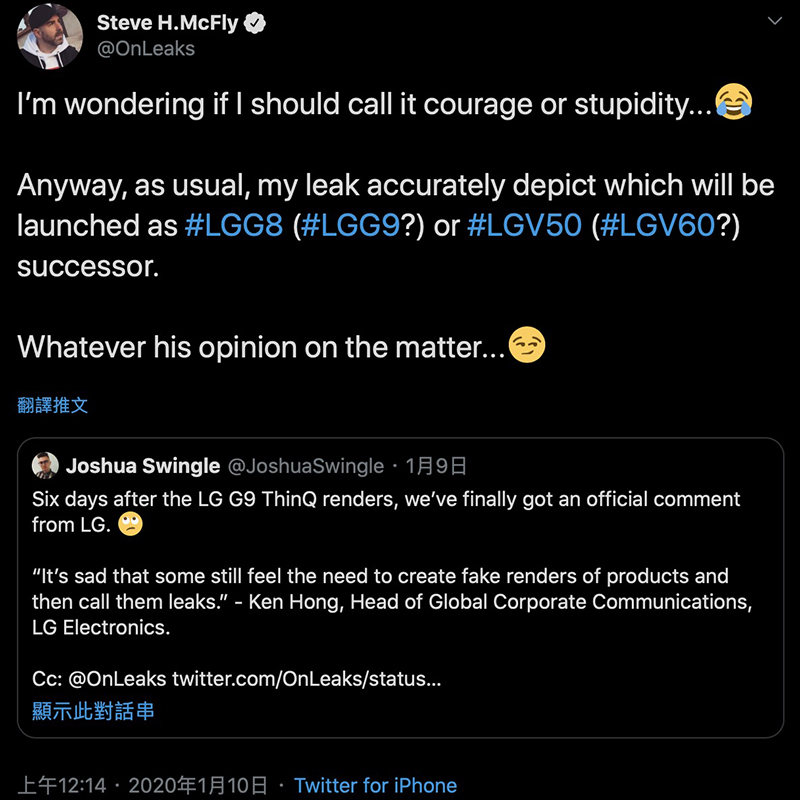Open the #LGG9 hashtag

coord(349,225)
